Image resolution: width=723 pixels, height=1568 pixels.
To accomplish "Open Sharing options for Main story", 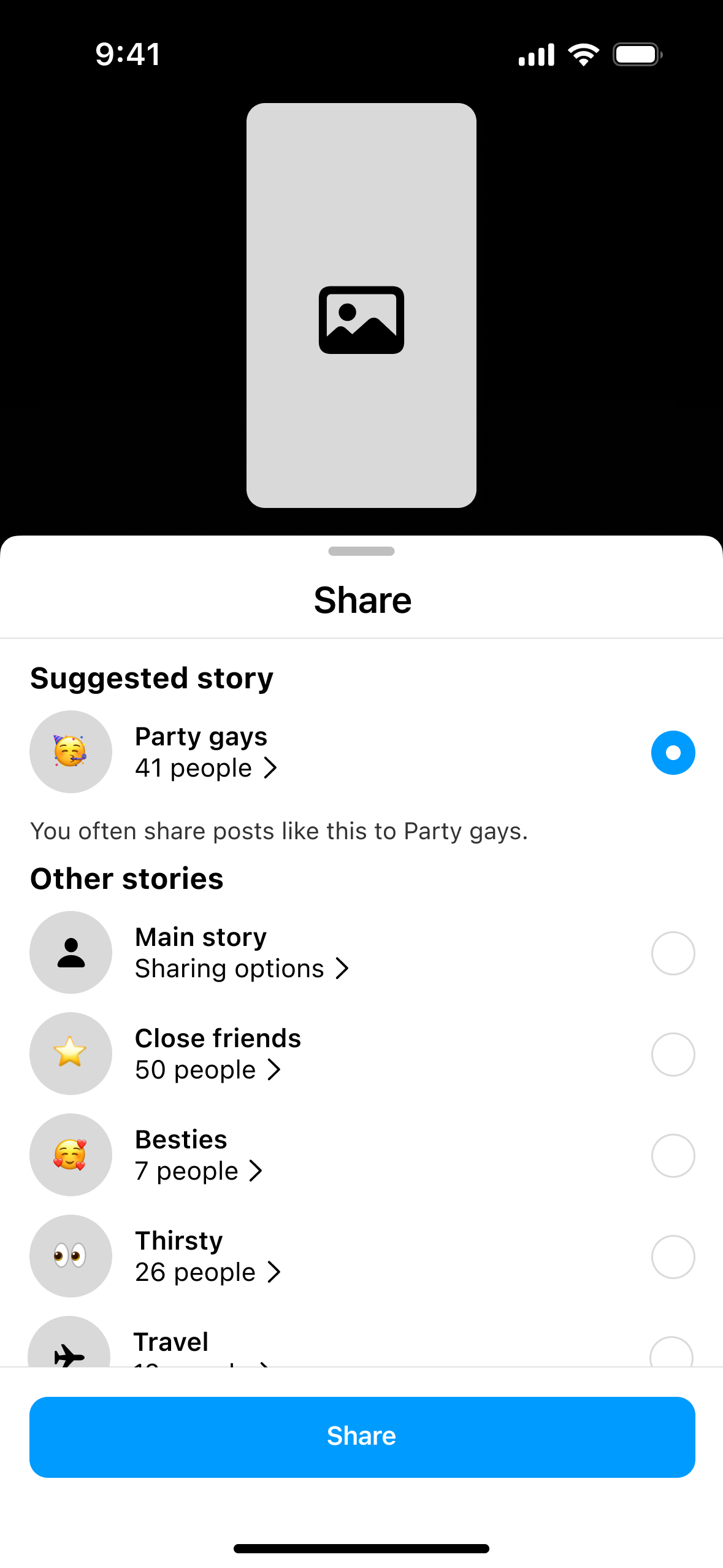I will tap(242, 969).
